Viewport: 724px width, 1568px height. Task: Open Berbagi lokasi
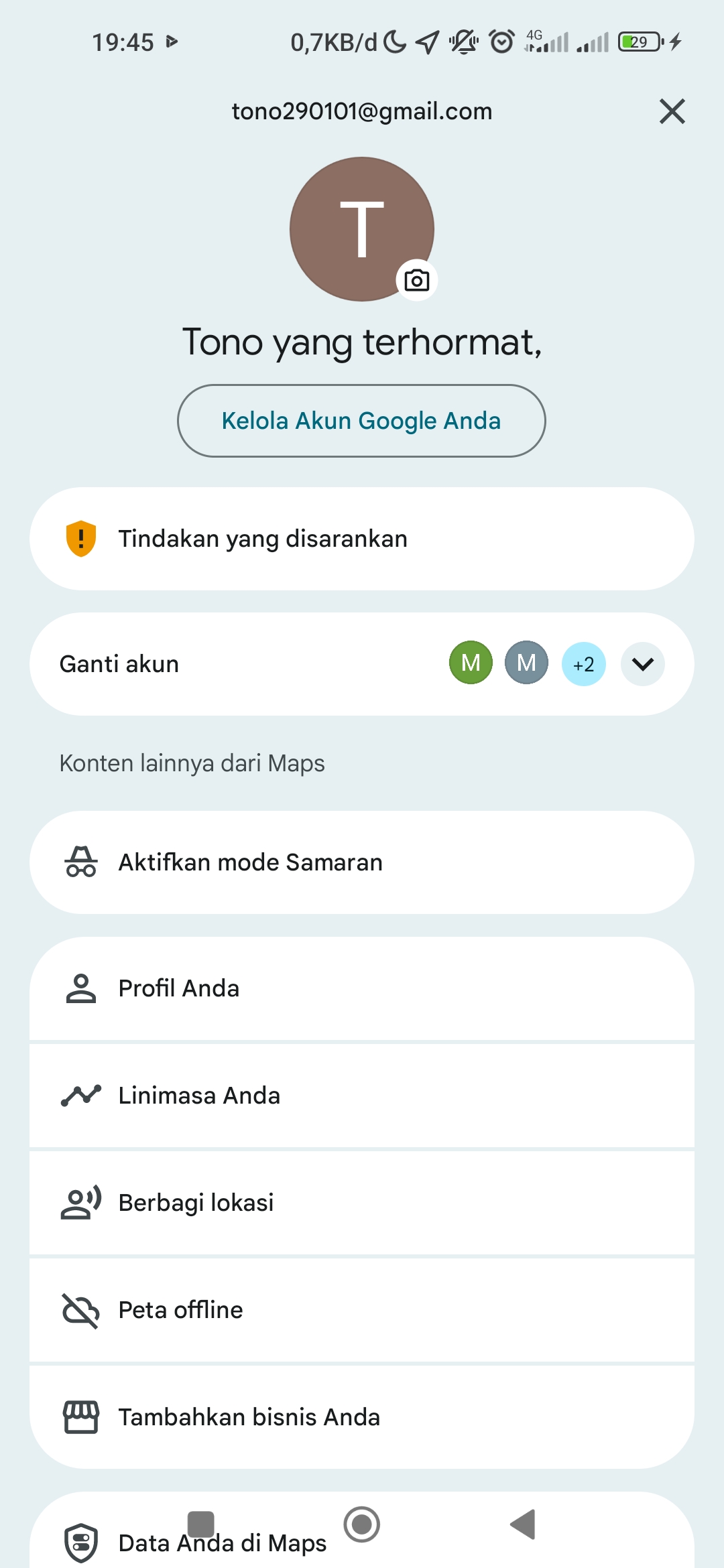coord(362,1203)
